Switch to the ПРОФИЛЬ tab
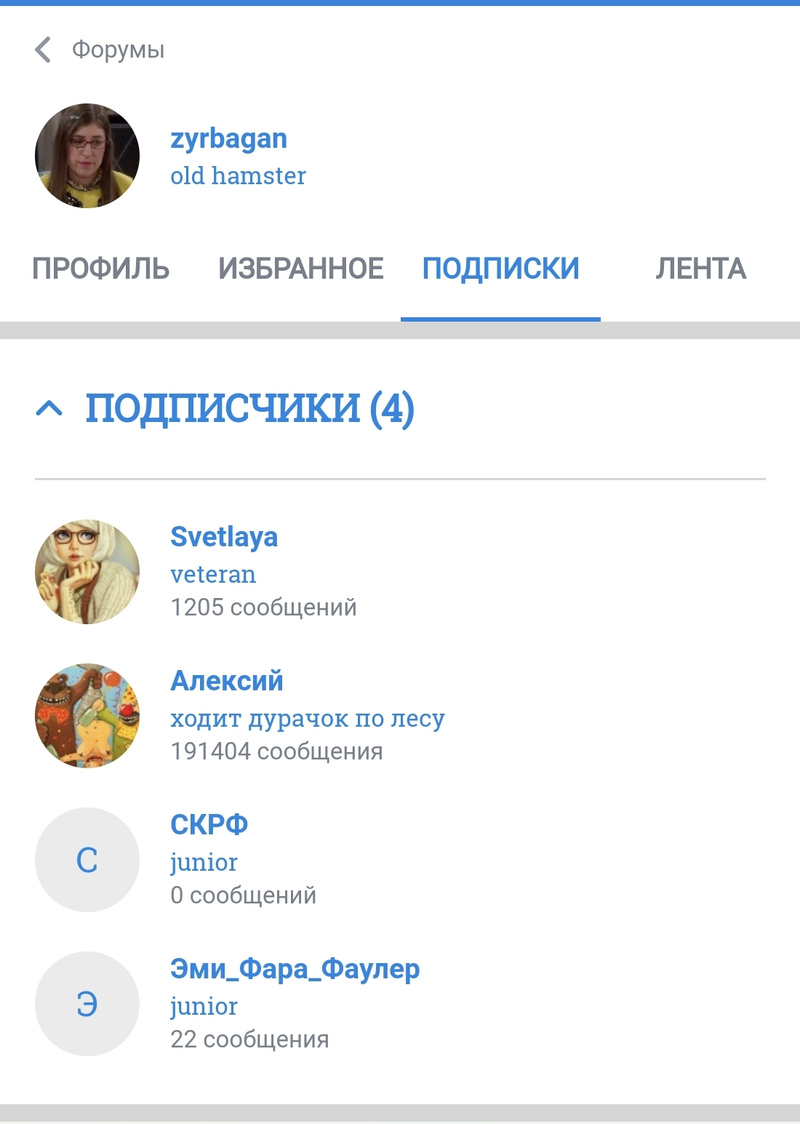Viewport: 800px width, 1124px height. (101, 269)
